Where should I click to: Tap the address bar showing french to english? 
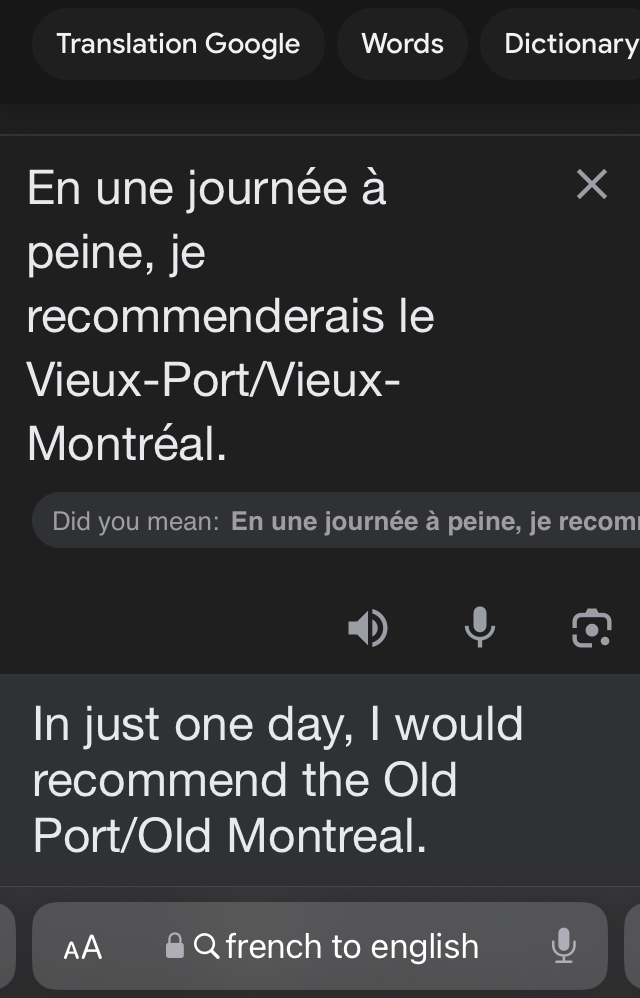pos(320,946)
